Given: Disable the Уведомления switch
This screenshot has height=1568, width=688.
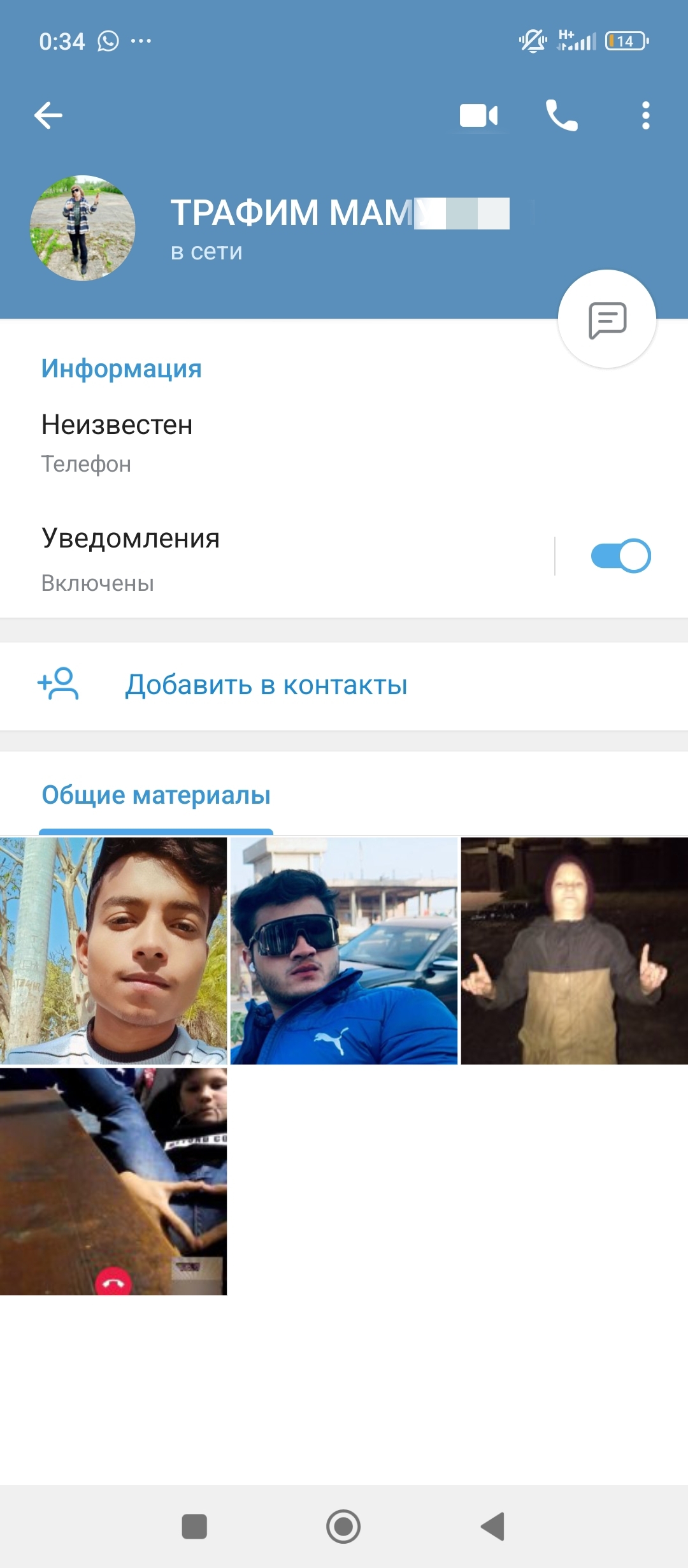Looking at the screenshot, I should pos(621,556).
